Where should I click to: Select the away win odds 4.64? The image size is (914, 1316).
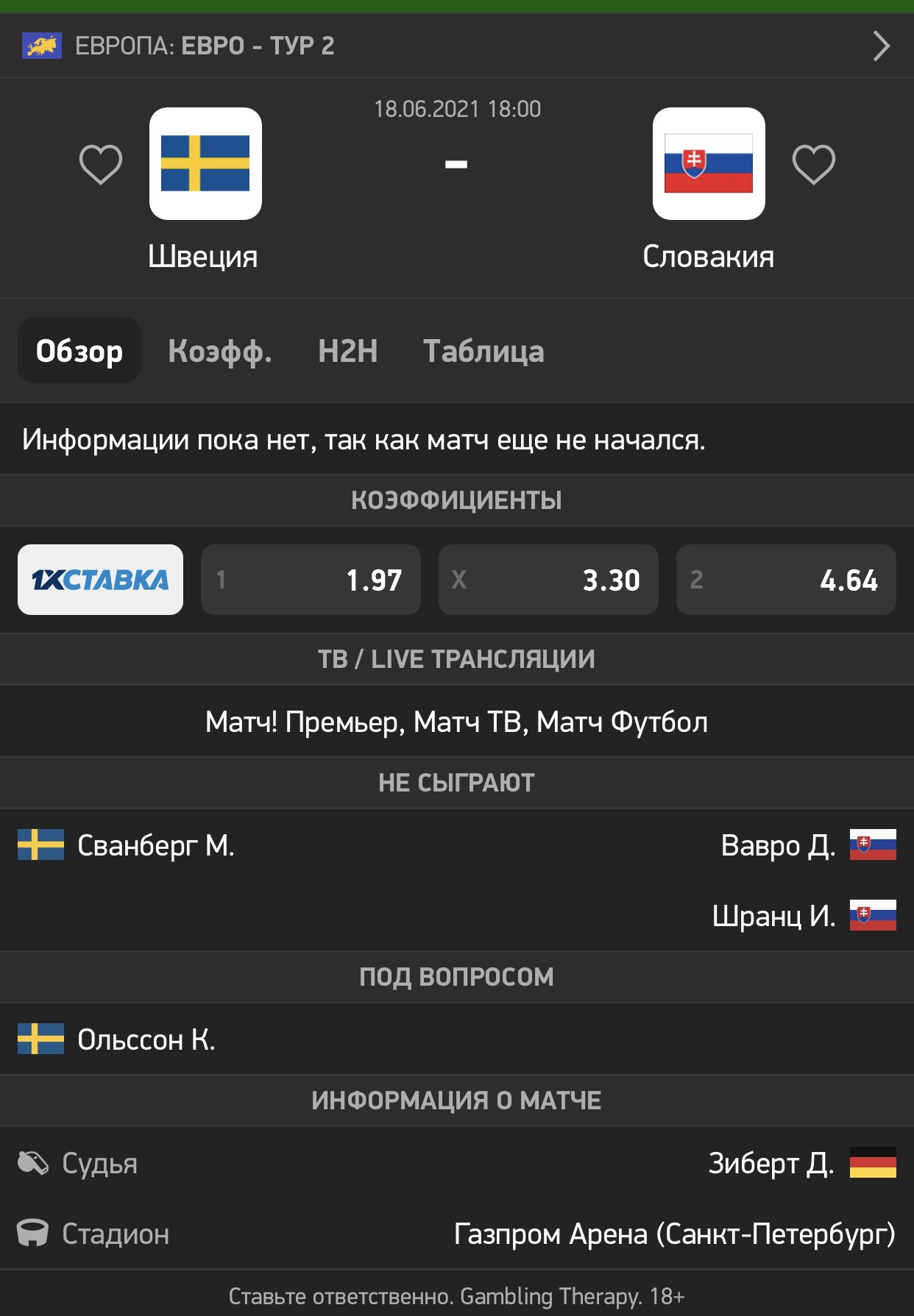[786, 580]
